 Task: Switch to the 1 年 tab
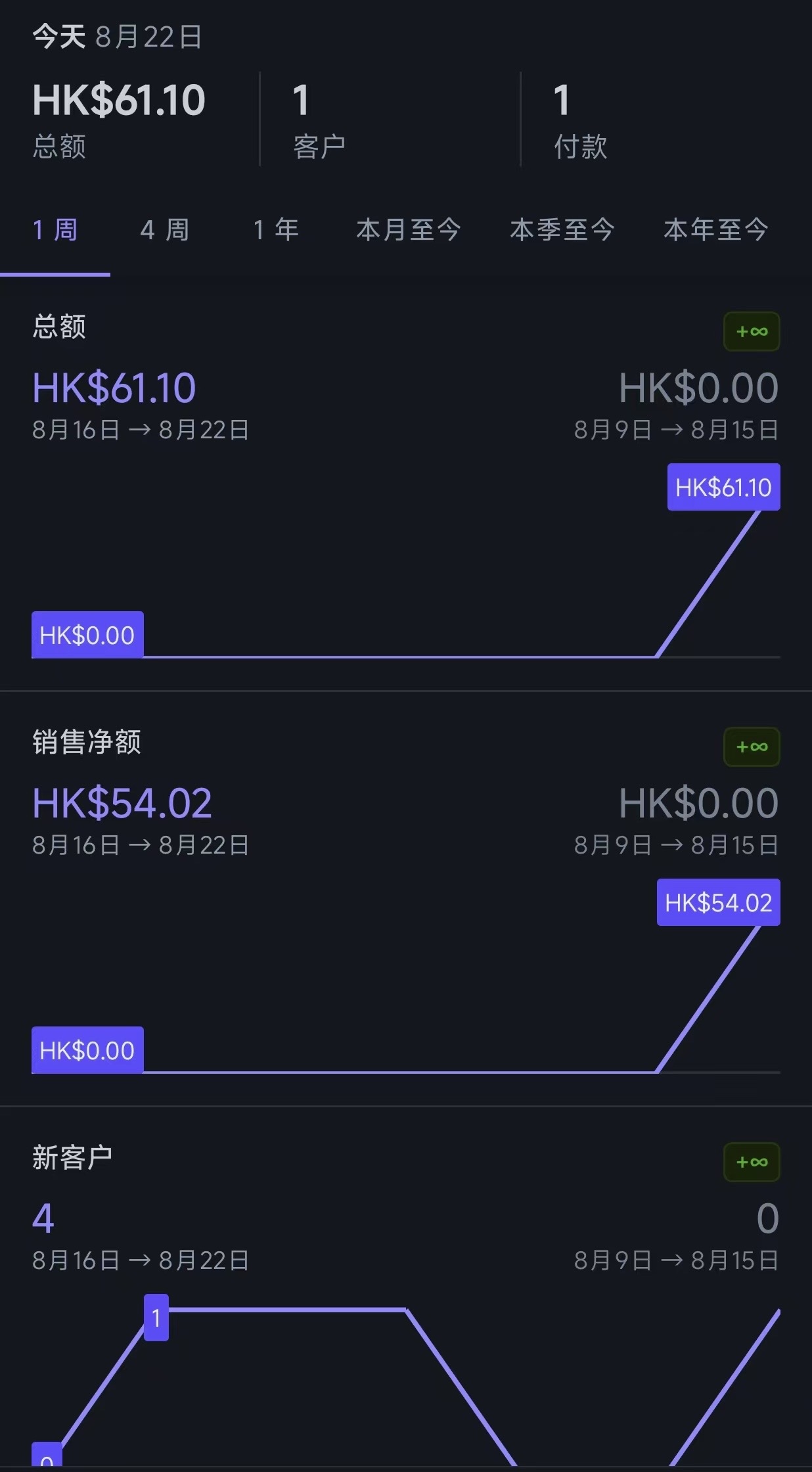(277, 231)
